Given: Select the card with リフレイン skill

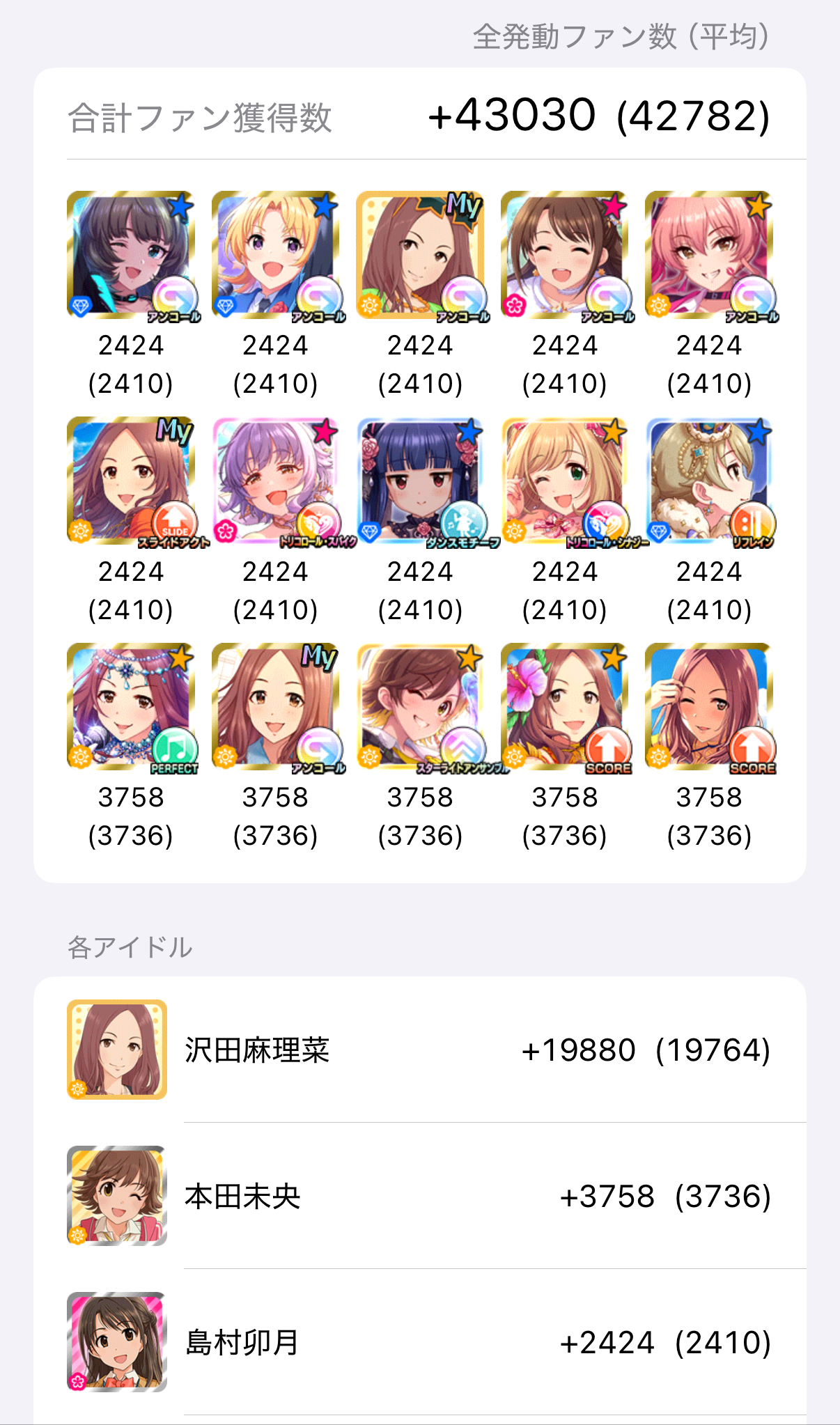Looking at the screenshot, I should pos(709,481).
